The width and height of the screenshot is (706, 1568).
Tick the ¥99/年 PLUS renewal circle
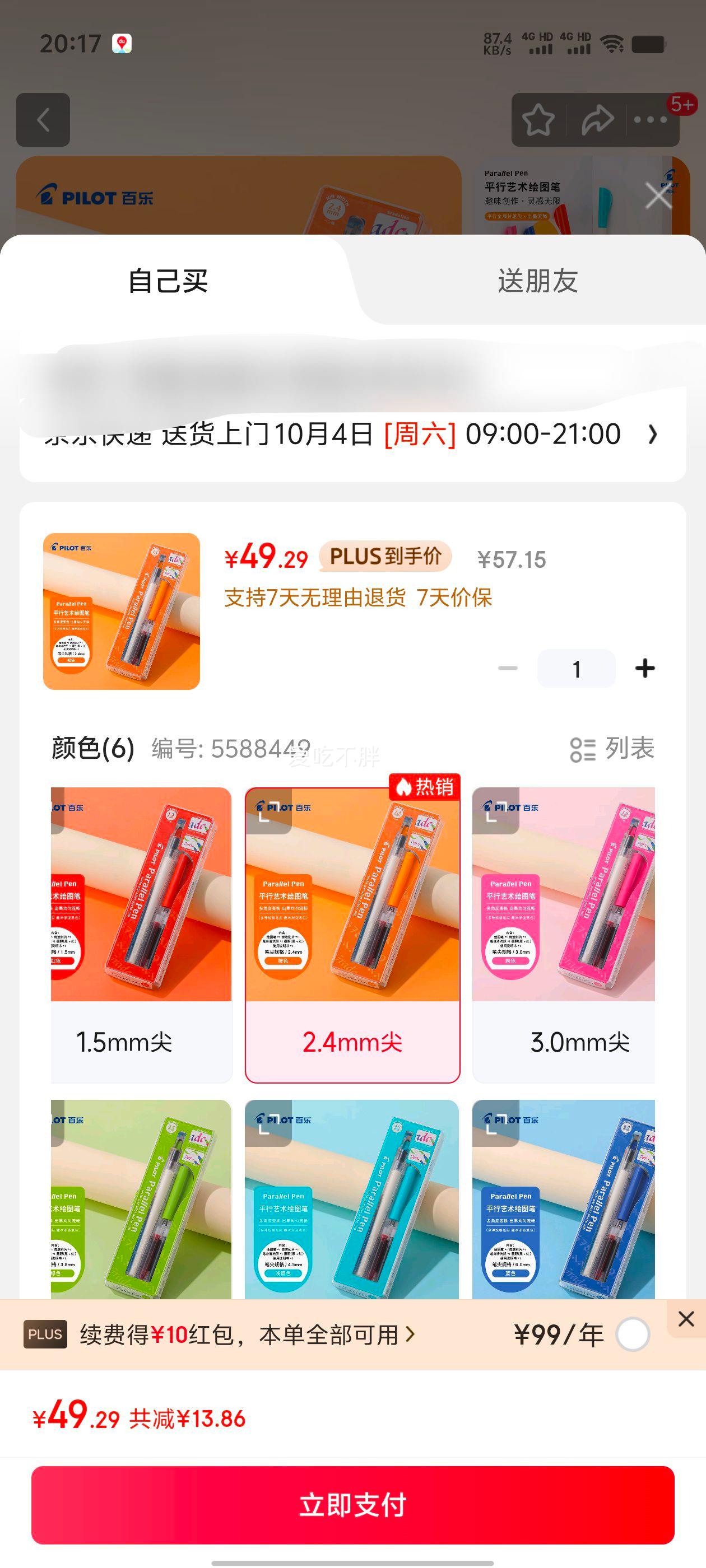click(x=632, y=1334)
